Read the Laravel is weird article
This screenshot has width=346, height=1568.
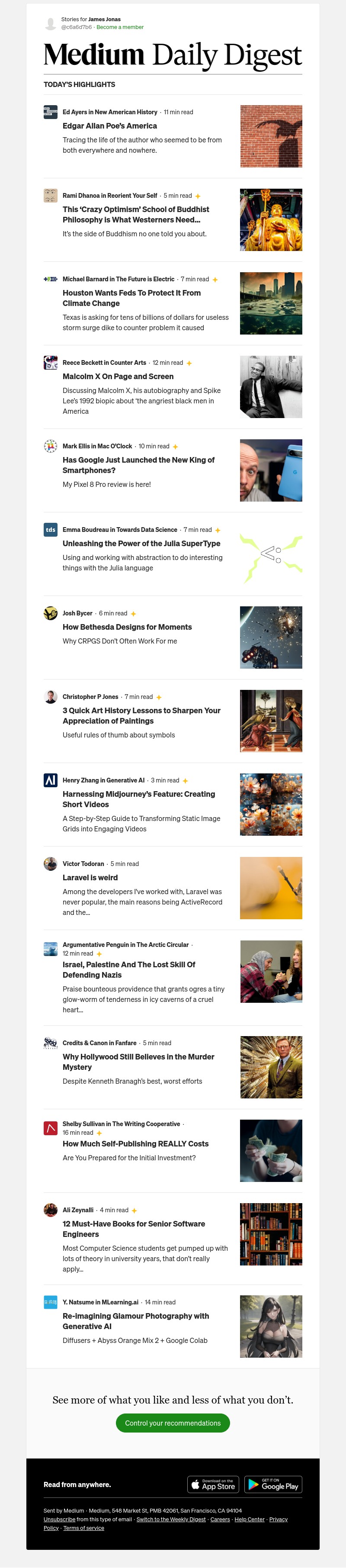(90, 878)
